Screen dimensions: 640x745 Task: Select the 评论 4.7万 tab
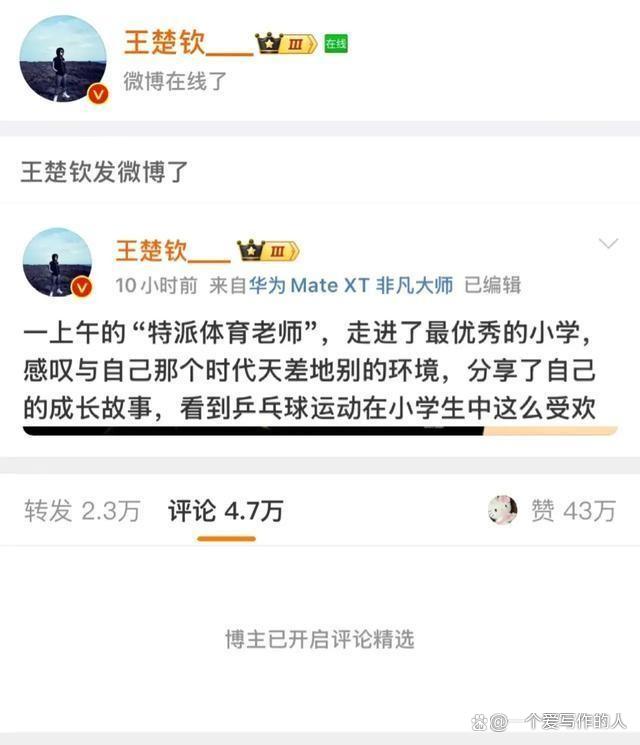225,511
